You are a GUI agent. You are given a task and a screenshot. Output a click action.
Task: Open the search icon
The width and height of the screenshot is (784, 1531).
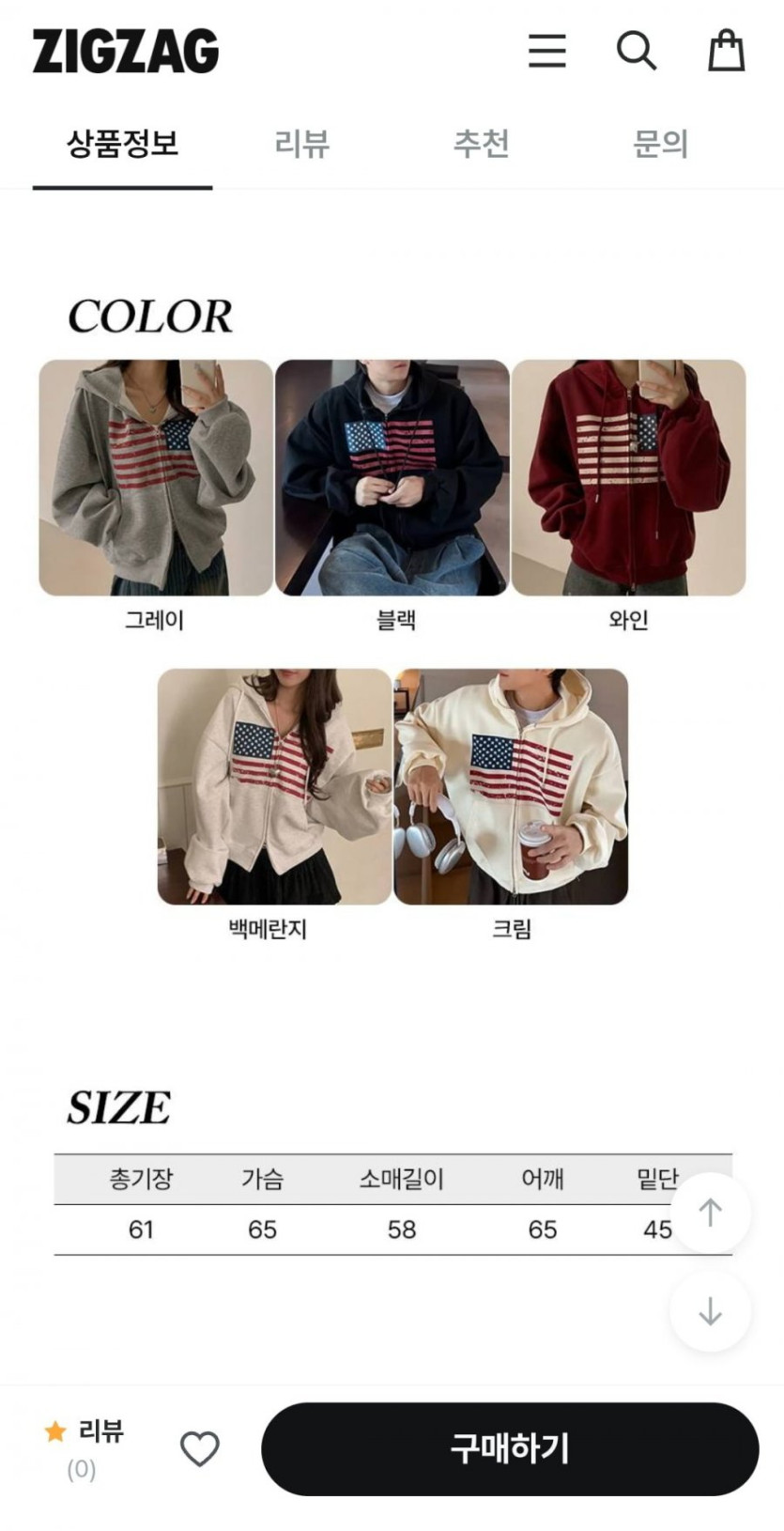(636, 51)
